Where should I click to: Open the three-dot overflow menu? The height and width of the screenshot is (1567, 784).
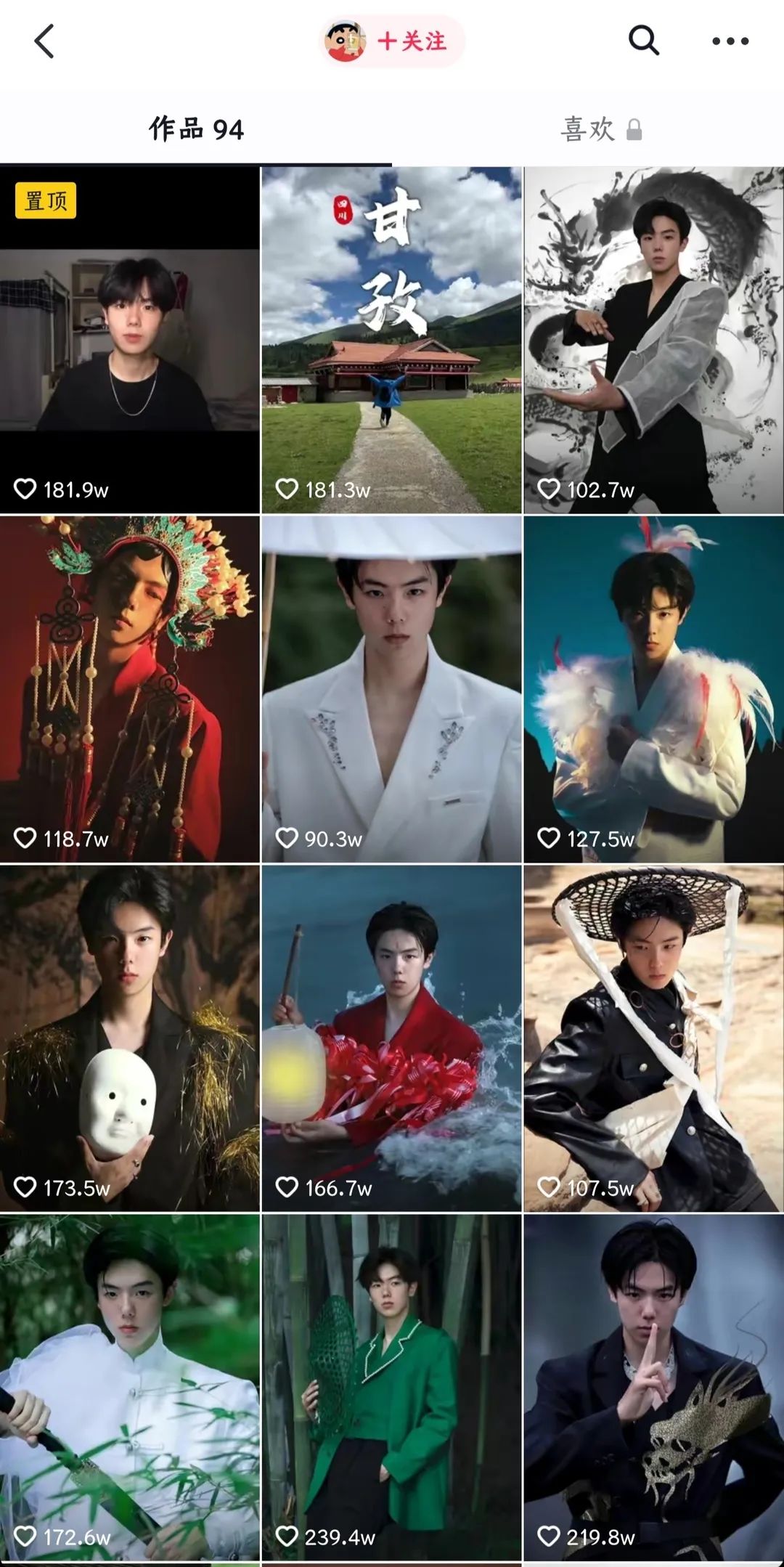[x=730, y=41]
